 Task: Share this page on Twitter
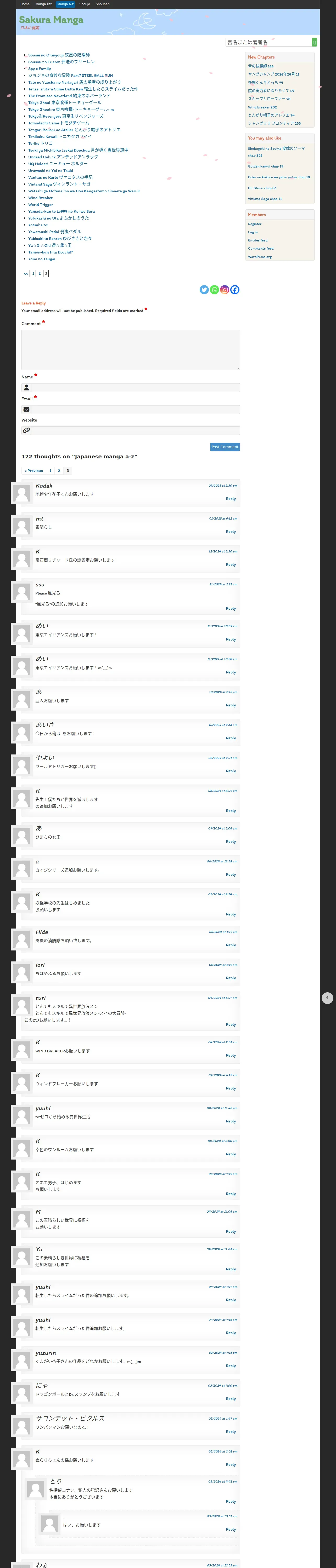click(x=204, y=290)
